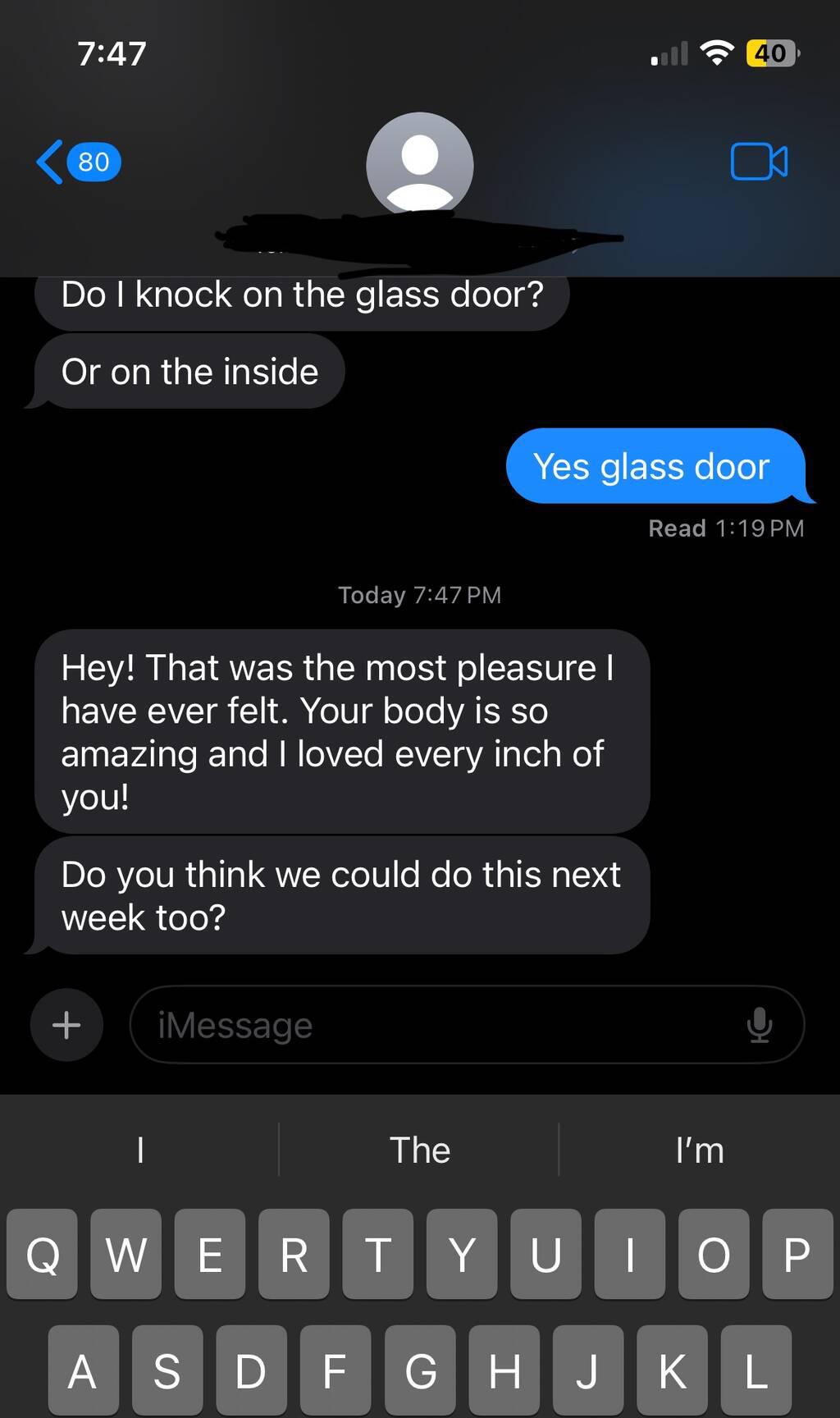Image resolution: width=840 pixels, height=1418 pixels.
Task: Tap the microphone dictation icon
Action: point(760,1025)
